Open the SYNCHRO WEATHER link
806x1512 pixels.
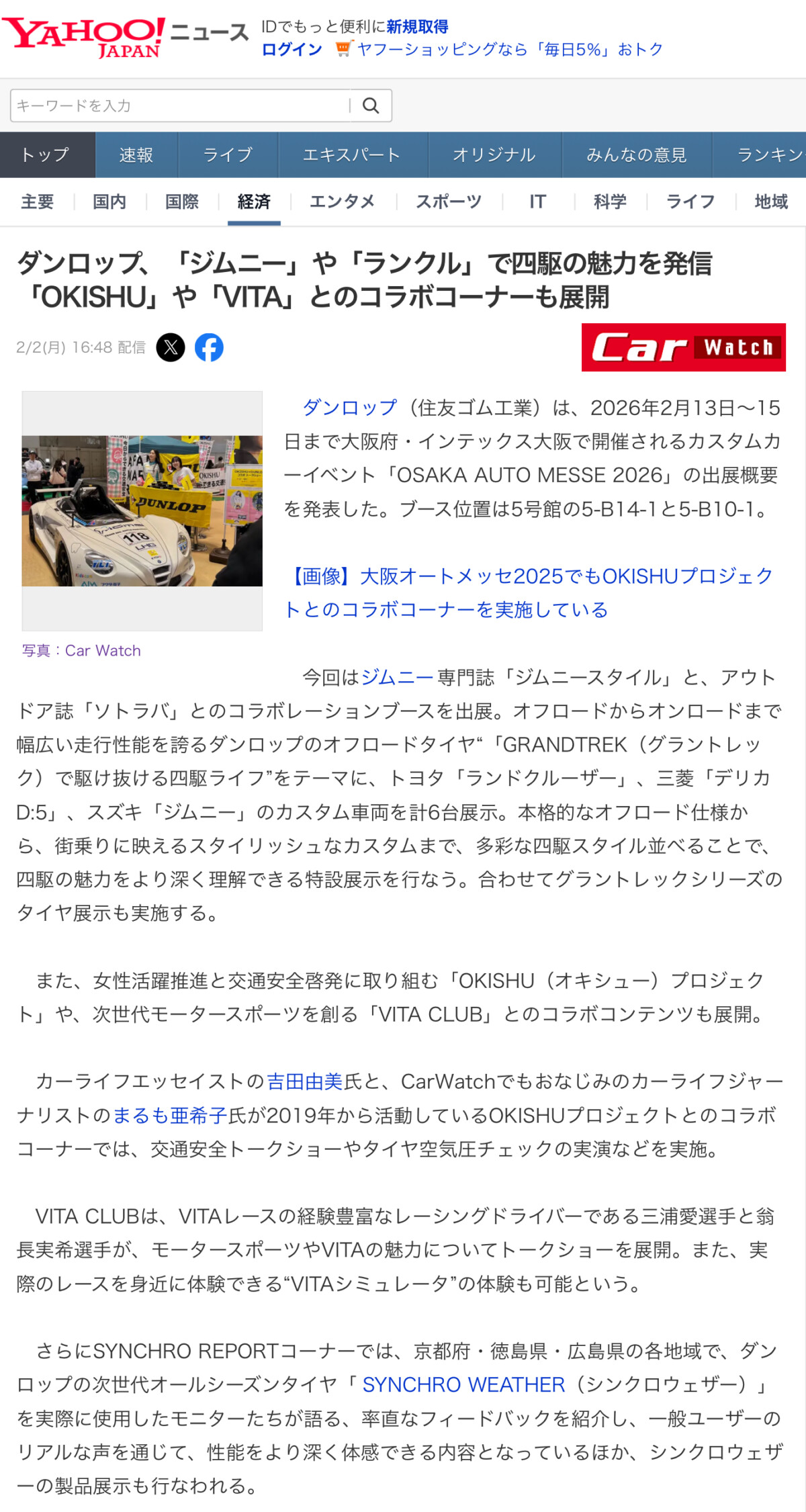[463, 1384]
